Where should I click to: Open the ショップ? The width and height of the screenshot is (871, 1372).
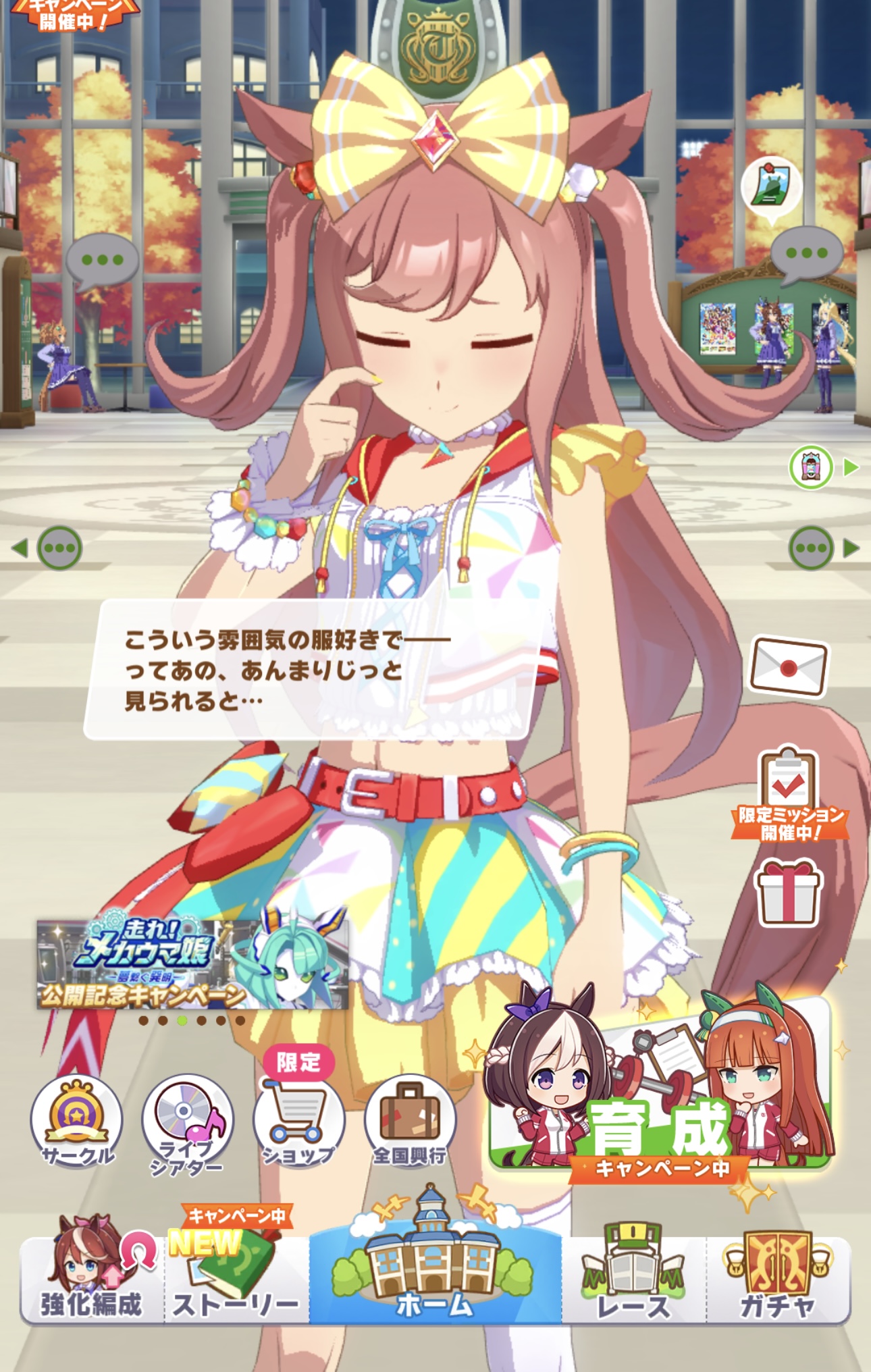coord(298,1122)
